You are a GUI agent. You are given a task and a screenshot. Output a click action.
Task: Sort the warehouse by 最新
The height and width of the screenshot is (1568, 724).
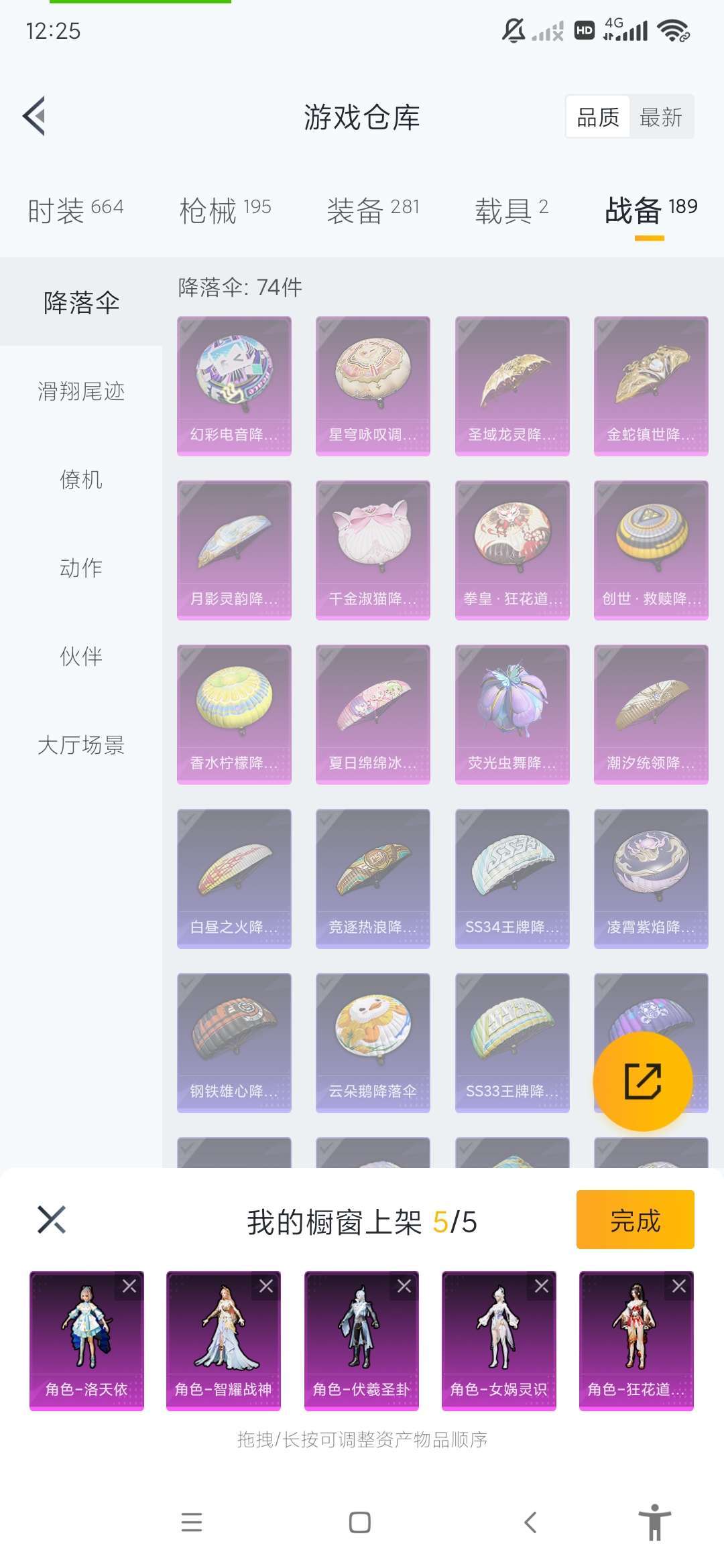(660, 117)
